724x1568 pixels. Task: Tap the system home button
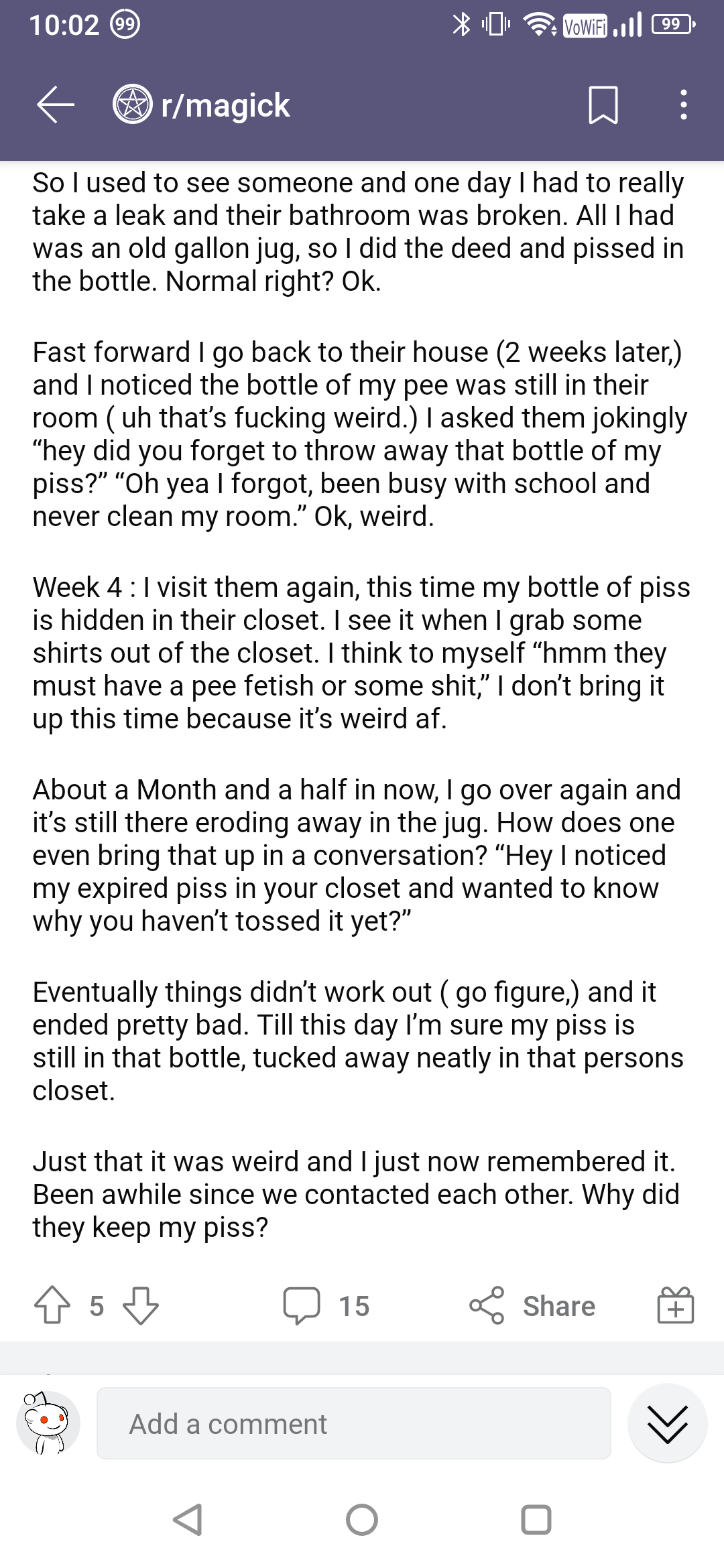pos(362,1520)
